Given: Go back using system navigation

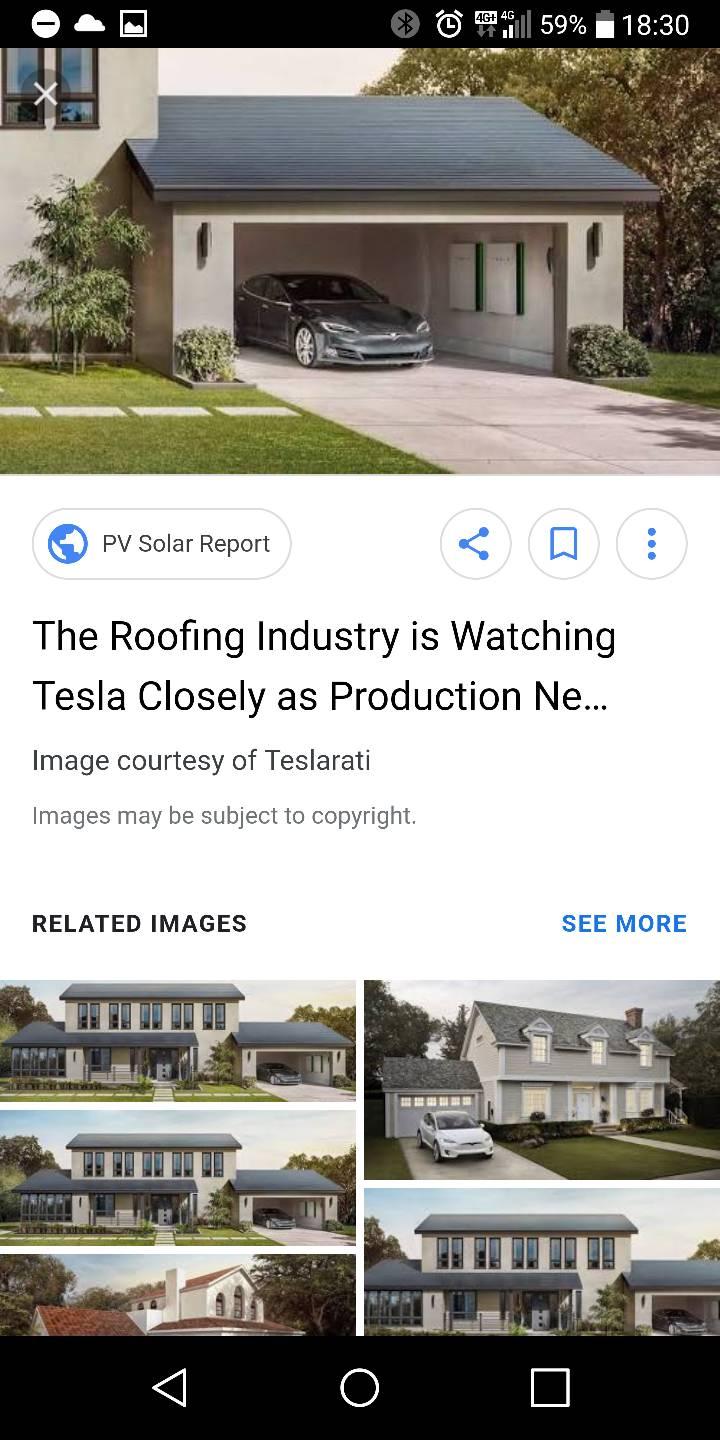Looking at the screenshot, I should pos(170,1388).
